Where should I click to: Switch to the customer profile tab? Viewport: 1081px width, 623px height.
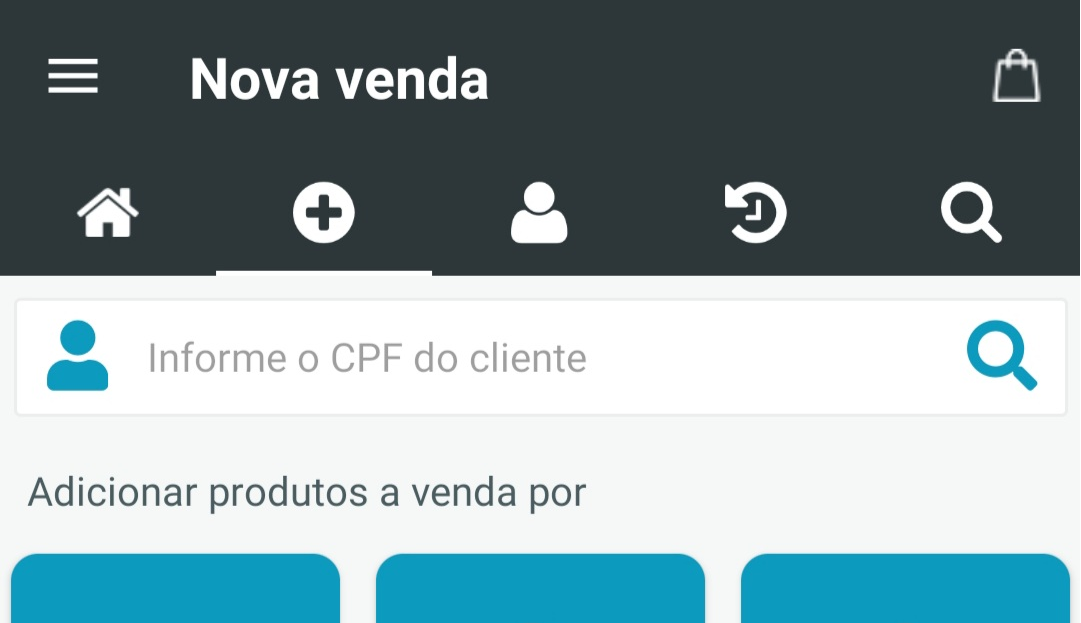click(x=539, y=213)
